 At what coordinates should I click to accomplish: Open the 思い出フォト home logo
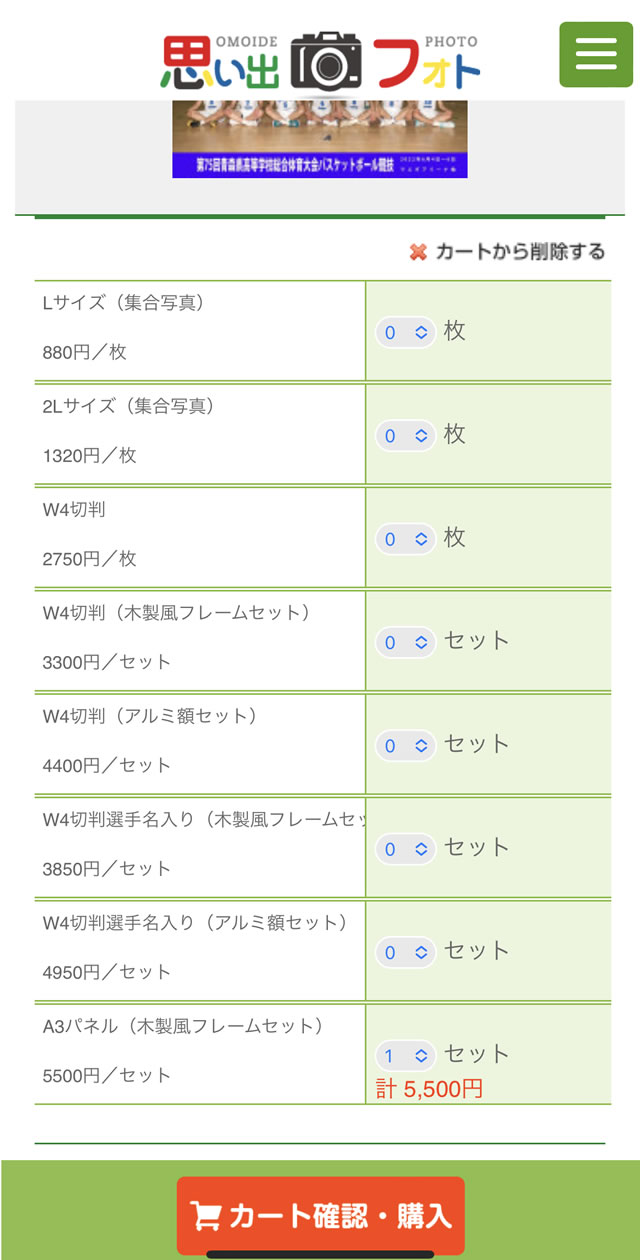coord(321,61)
